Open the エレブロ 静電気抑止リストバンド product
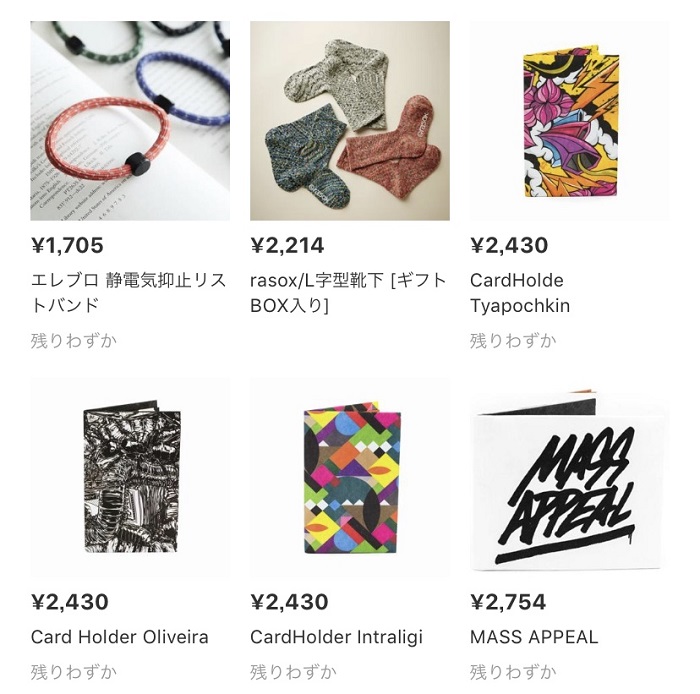The width and height of the screenshot is (700, 694). 130,121
